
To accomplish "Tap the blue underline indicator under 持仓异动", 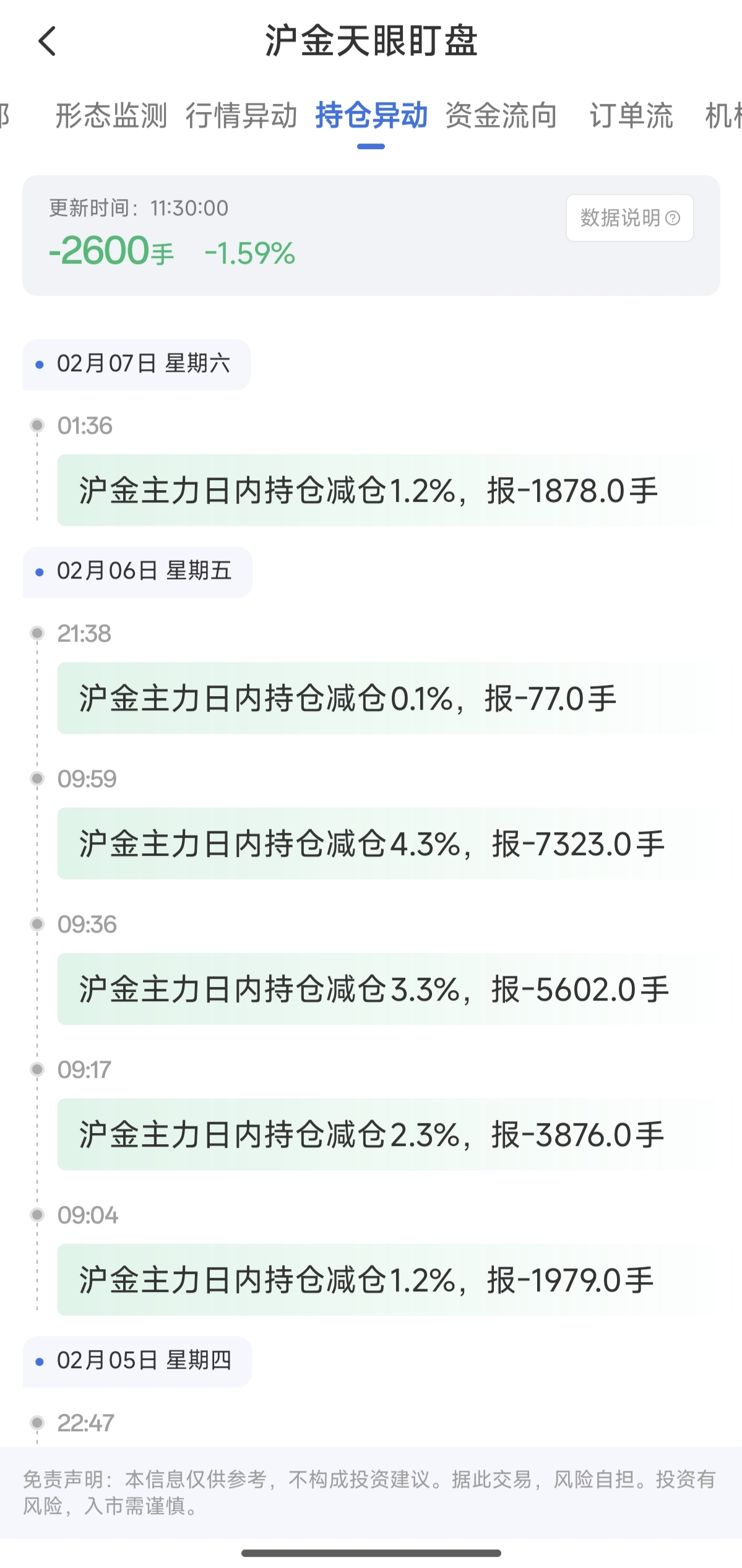I will (x=370, y=145).
